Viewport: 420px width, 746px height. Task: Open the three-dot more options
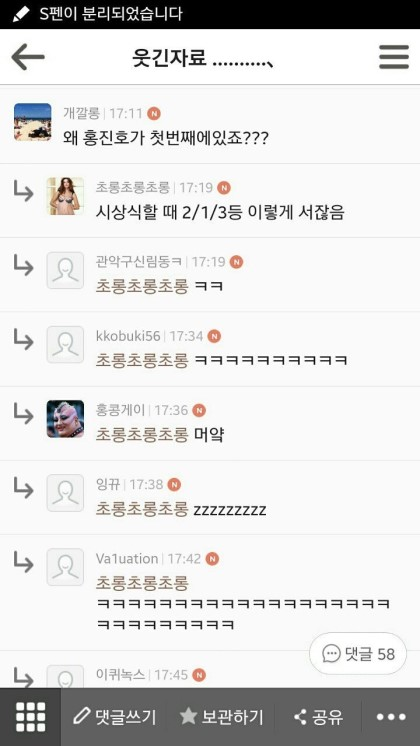391,717
